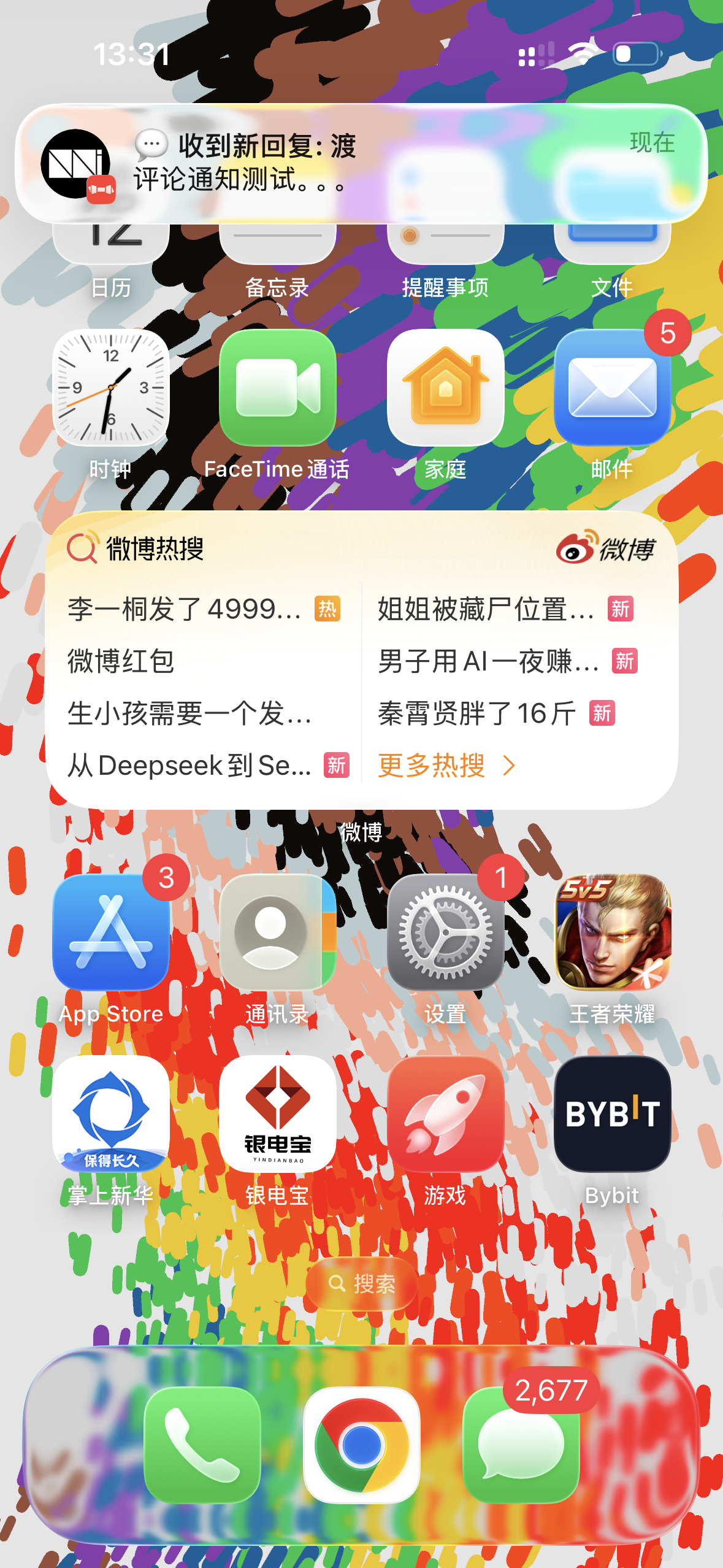Tap the 搜索 search pill
The width and height of the screenshot is (723, 1568).
click(x=361, y=1283)
